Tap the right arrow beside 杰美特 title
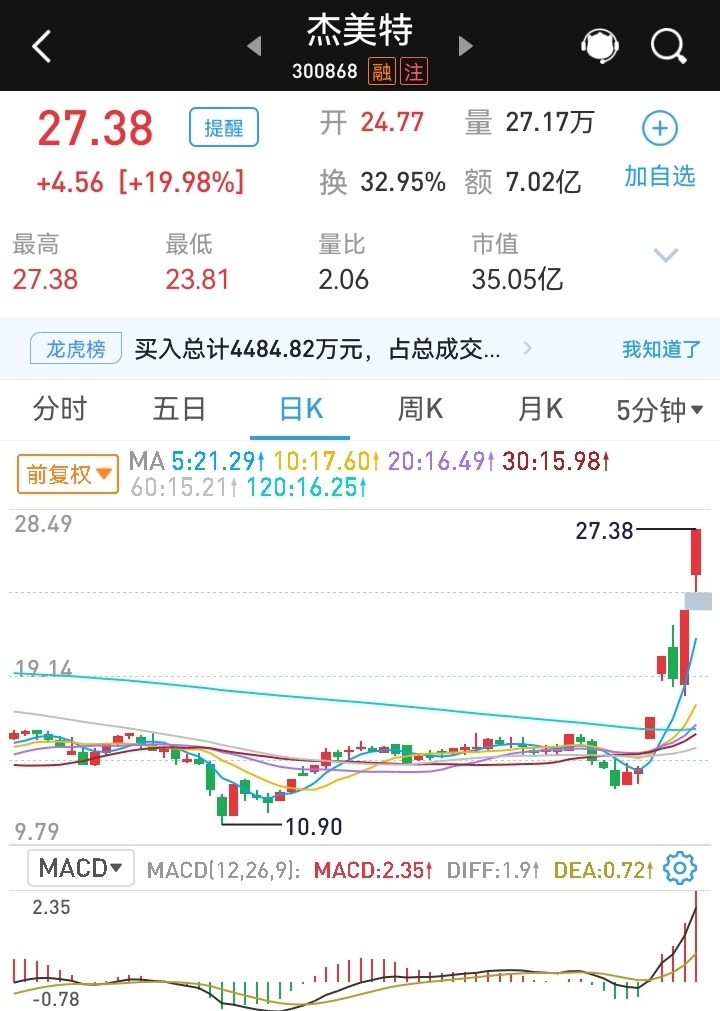 [x=465, y=46]
